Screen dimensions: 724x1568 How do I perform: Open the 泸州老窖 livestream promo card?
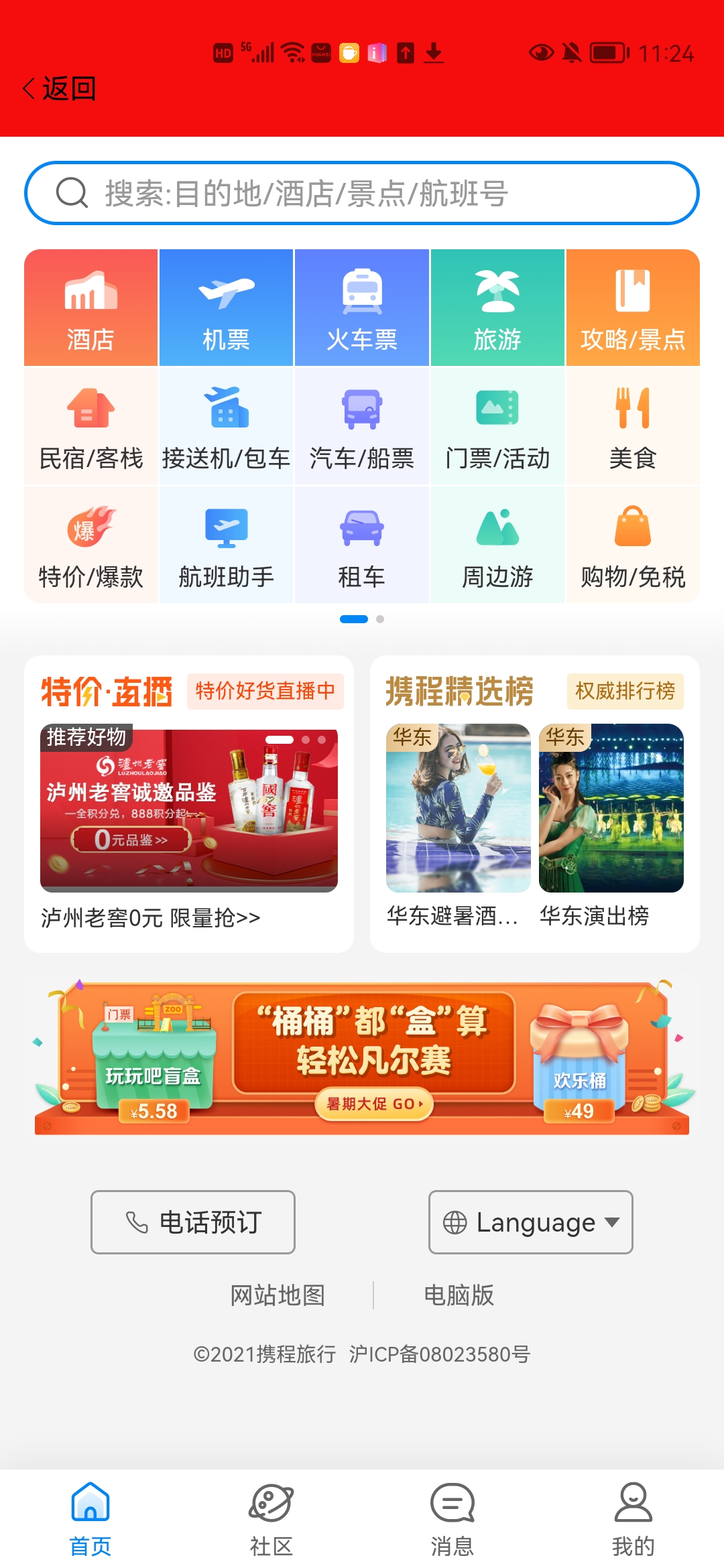(189, 811)
